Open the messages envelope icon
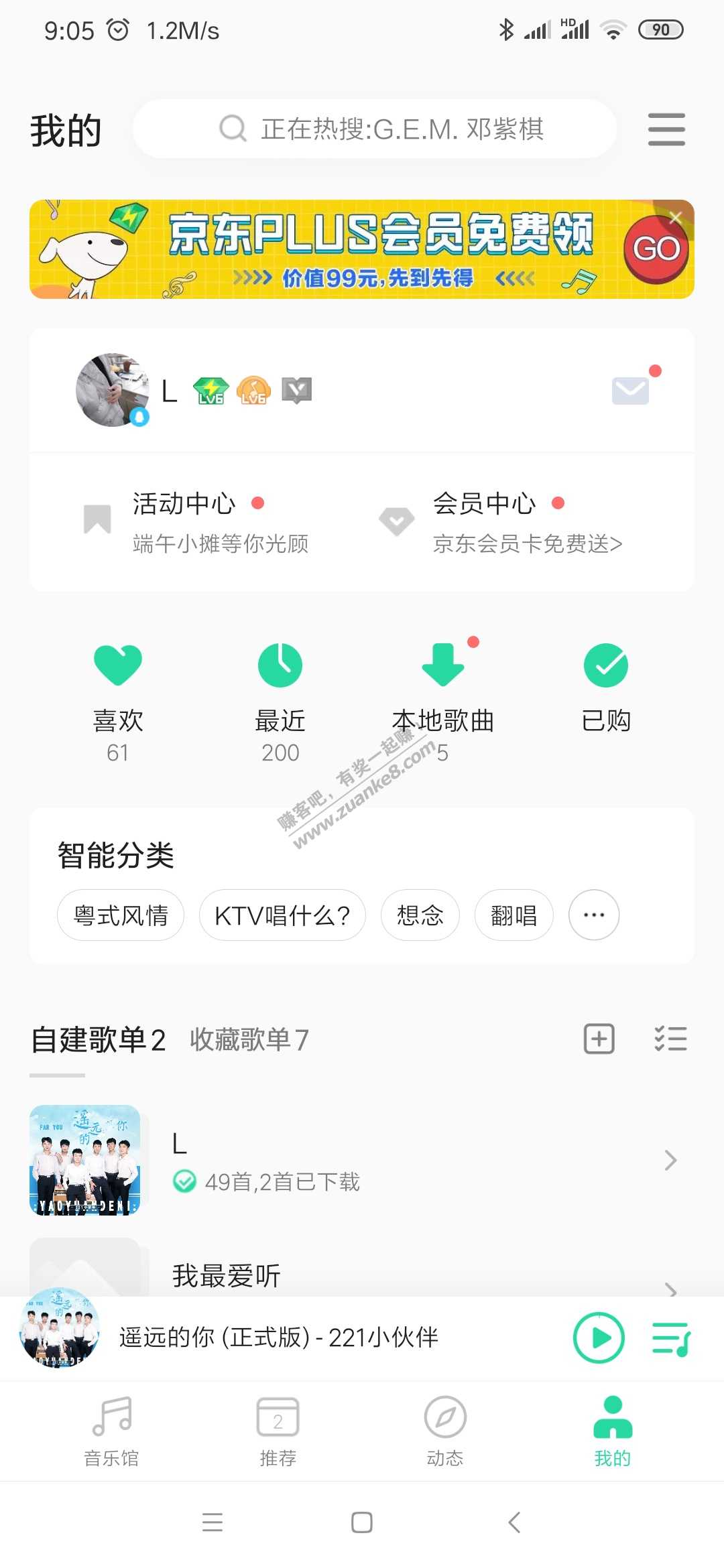This screenshot has height=1568, width=724. (630, 391)
